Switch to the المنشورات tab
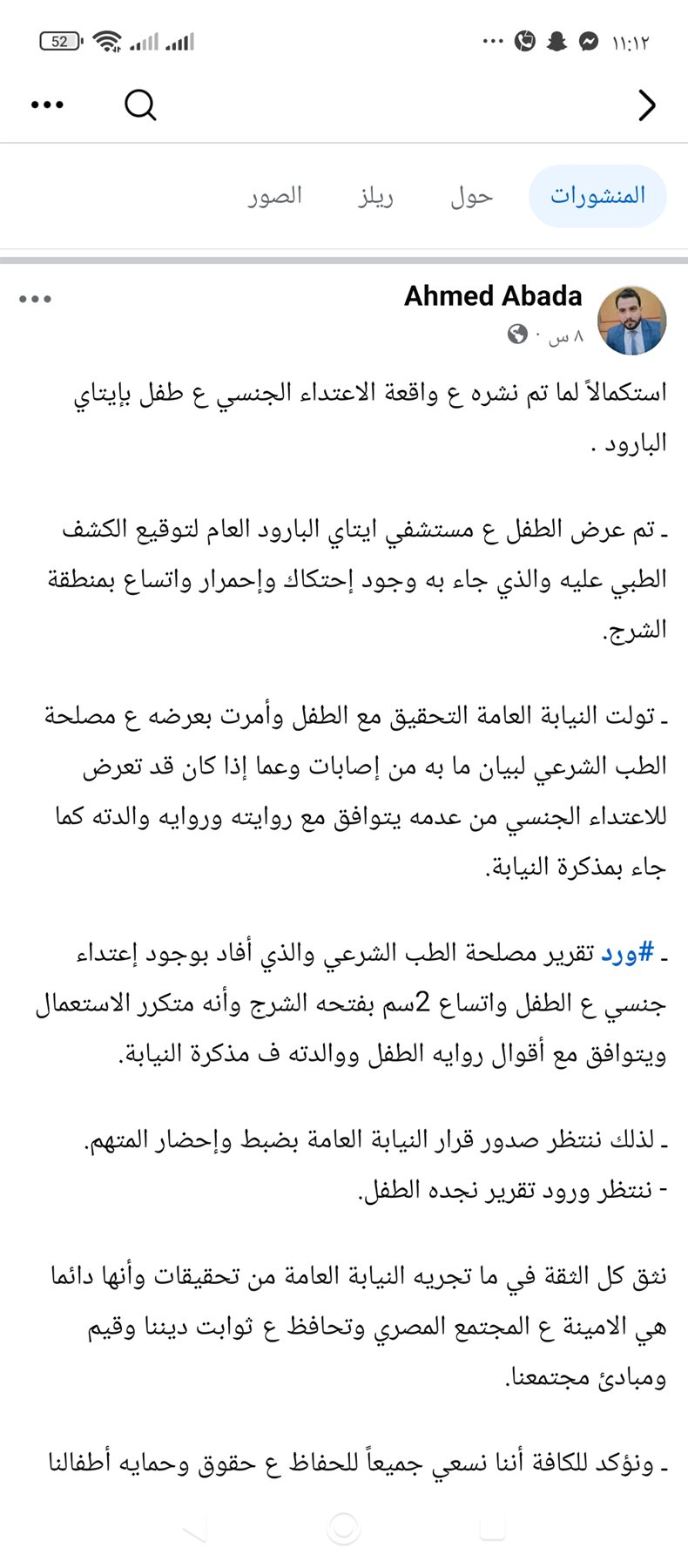Image resolution: width=688 pixels, height=1568 pixels. (x=597, y=196)
